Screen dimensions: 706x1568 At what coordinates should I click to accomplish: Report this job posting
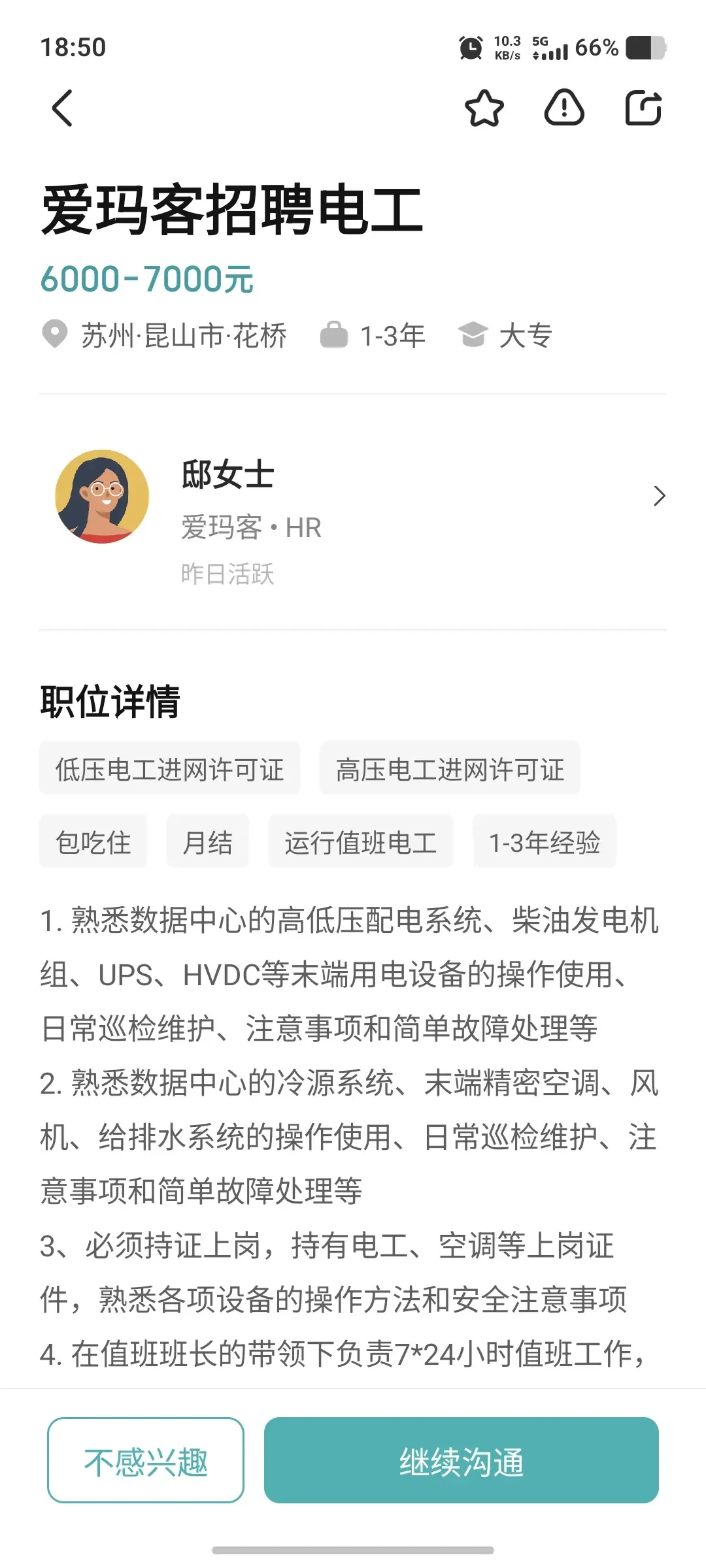pyautogui.click(x=564, y=107)
